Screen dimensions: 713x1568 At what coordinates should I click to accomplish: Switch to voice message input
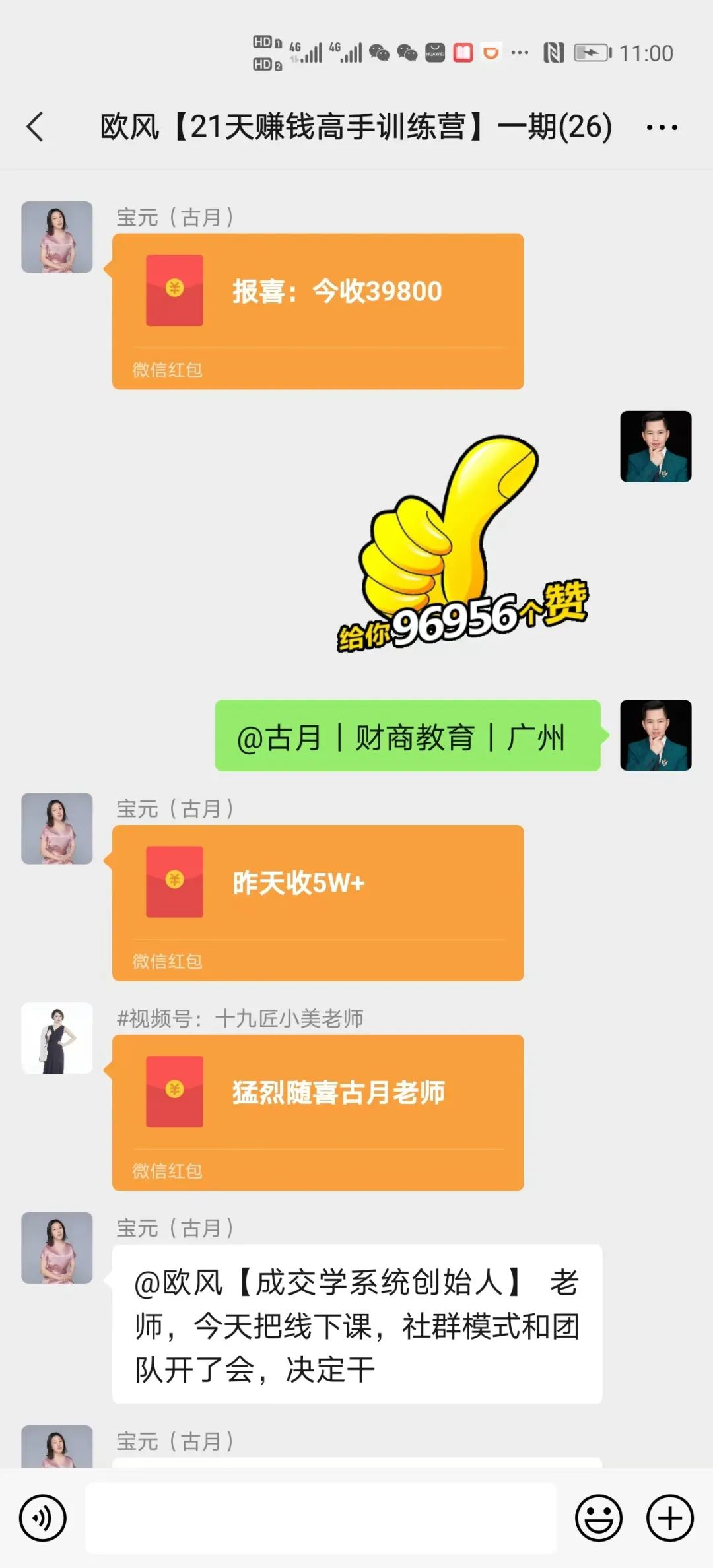pyautogui.click(x=43, y=1518)
